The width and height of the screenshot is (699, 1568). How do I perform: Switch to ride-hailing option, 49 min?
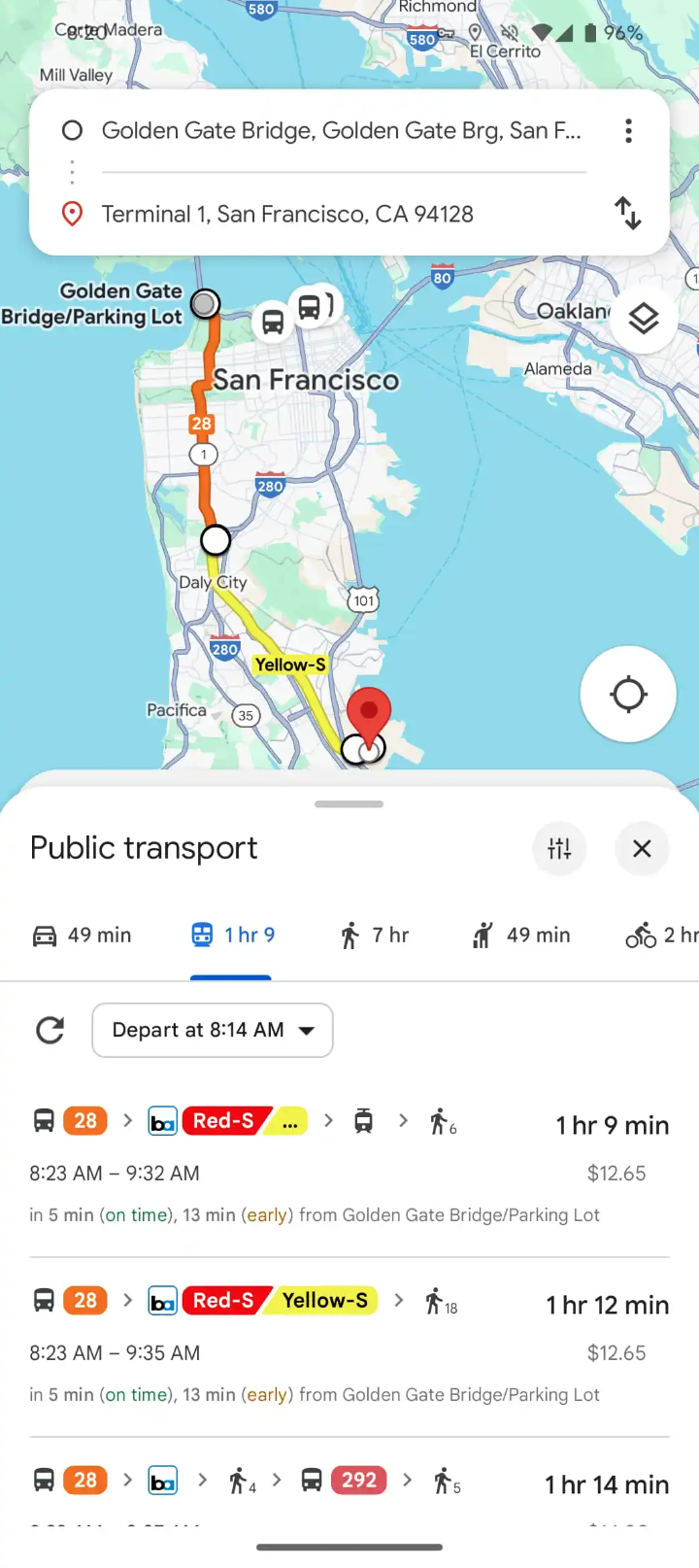[521, 935]
